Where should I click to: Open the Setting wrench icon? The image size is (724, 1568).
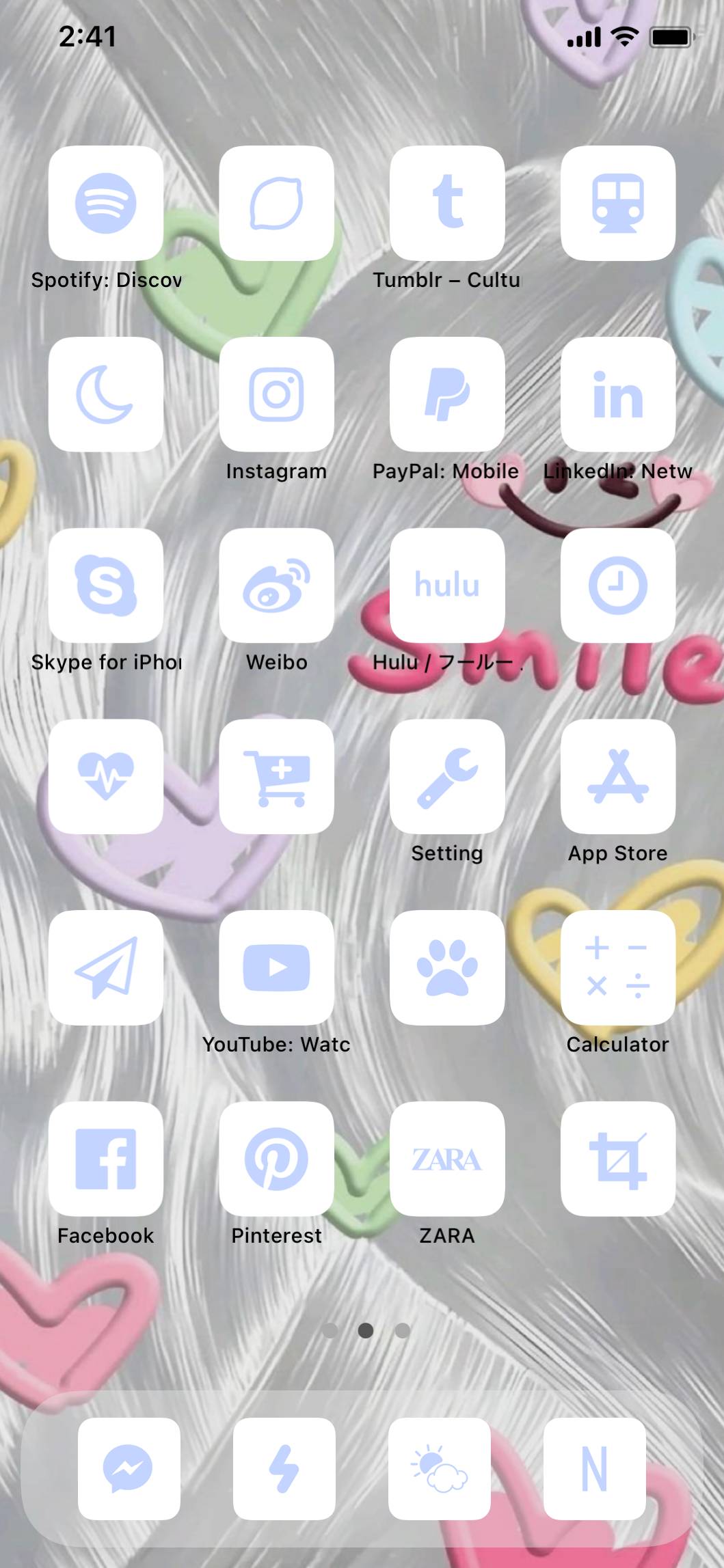tap(447, 777)
